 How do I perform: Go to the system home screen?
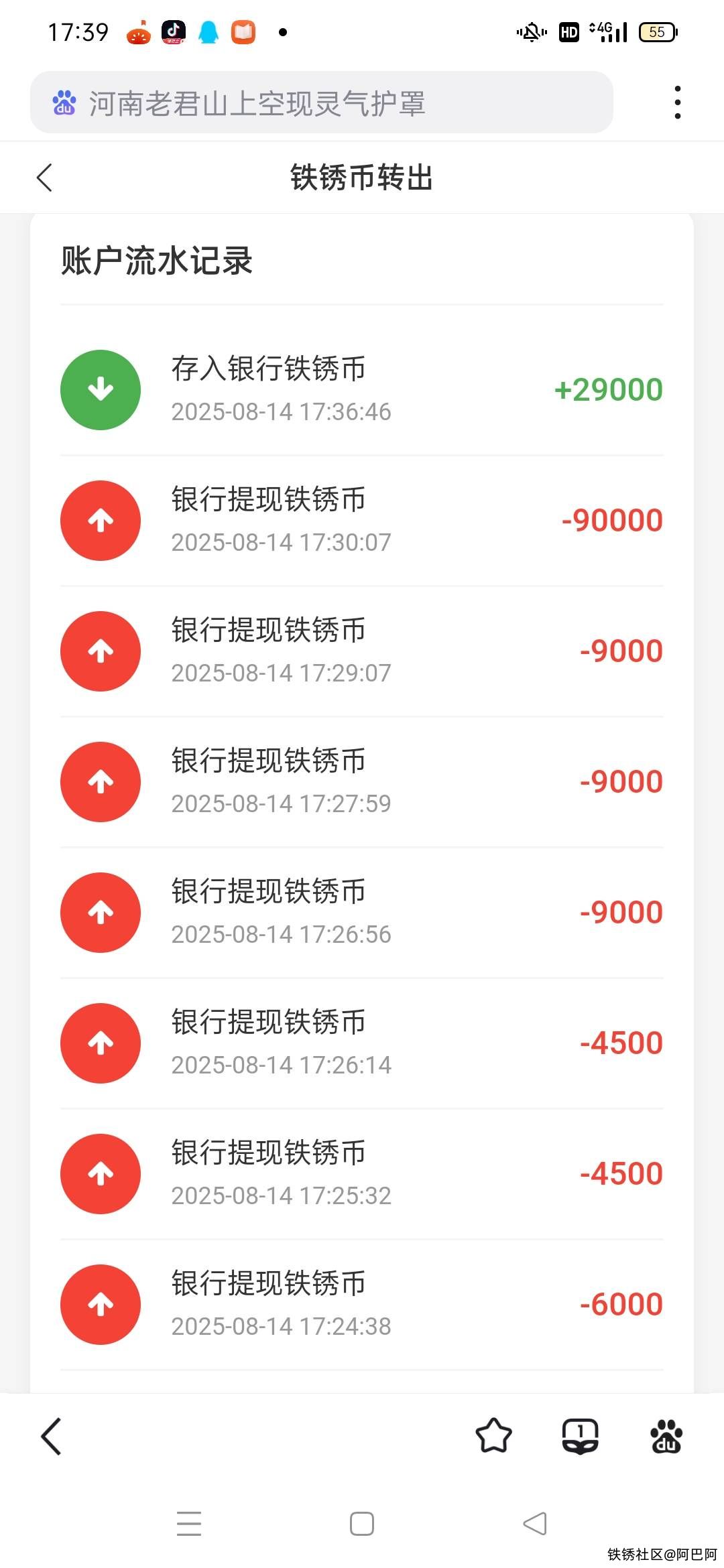click(x=362, y=1523)
